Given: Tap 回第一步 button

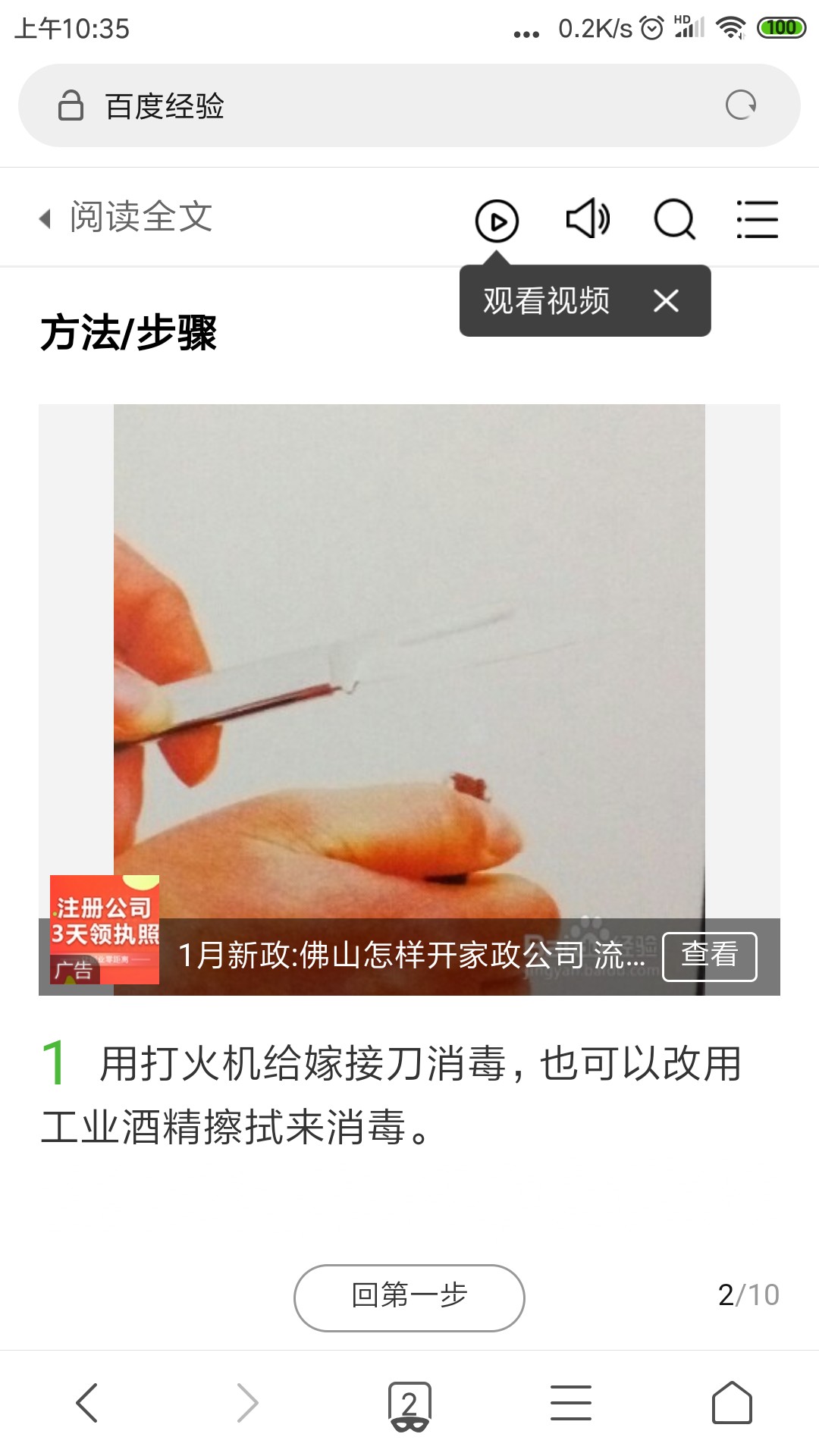Looking at the screenshot, I should pos(409,1298).
